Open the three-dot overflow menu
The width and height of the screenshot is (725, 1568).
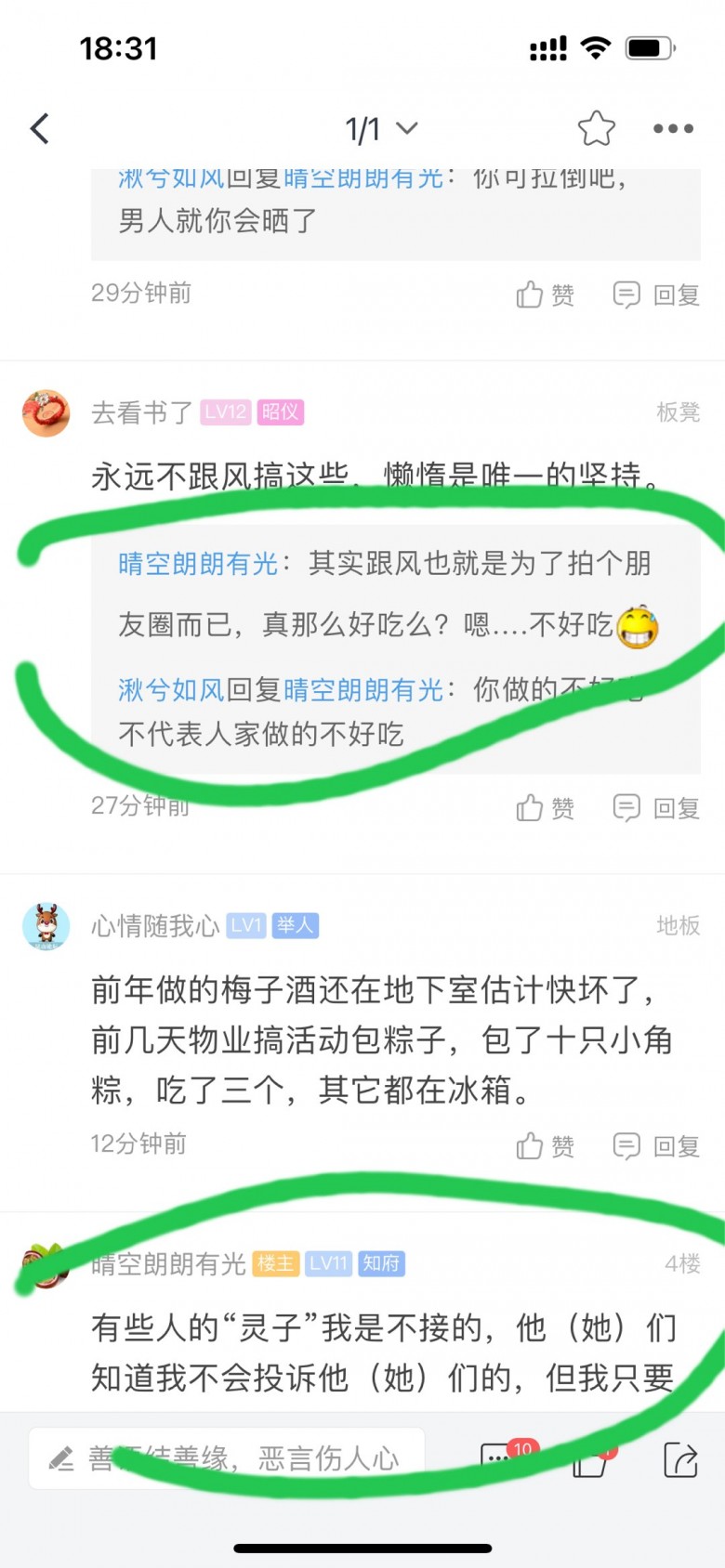point(673,129)
